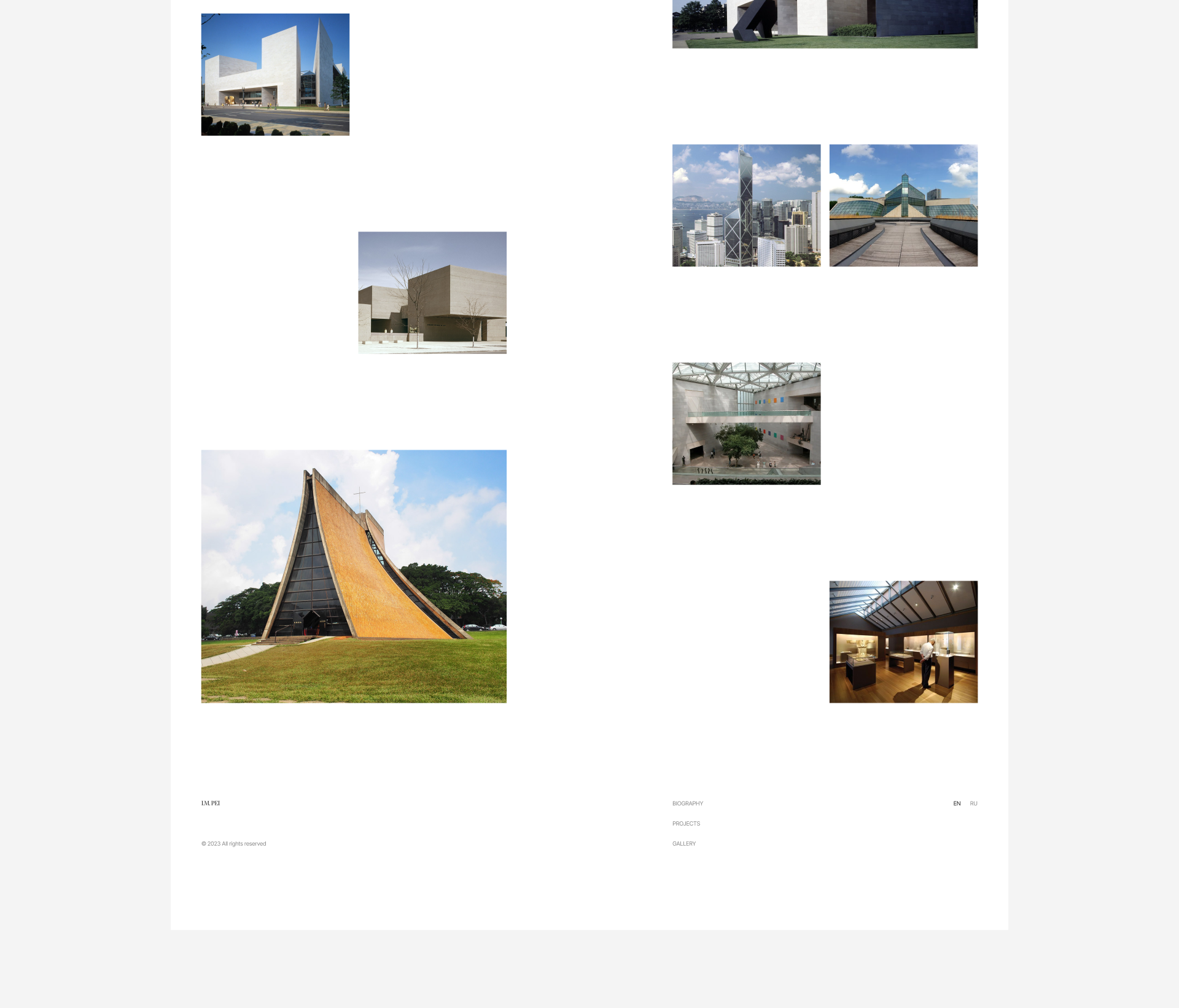Open the orange curved chapel photo
Screen dimensions: 1179x1008
[x=354, y=576]
